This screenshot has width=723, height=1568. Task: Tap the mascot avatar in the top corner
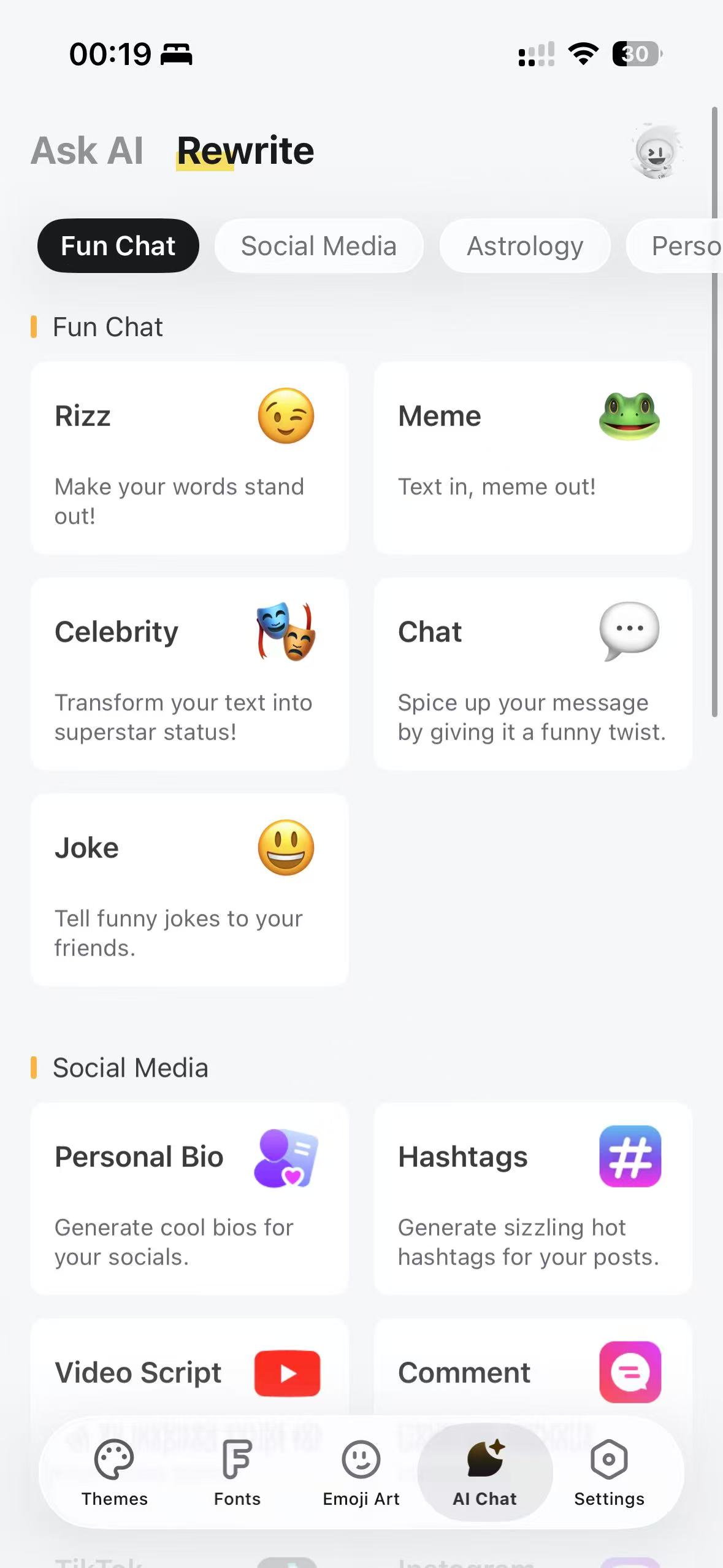[655, 151]
